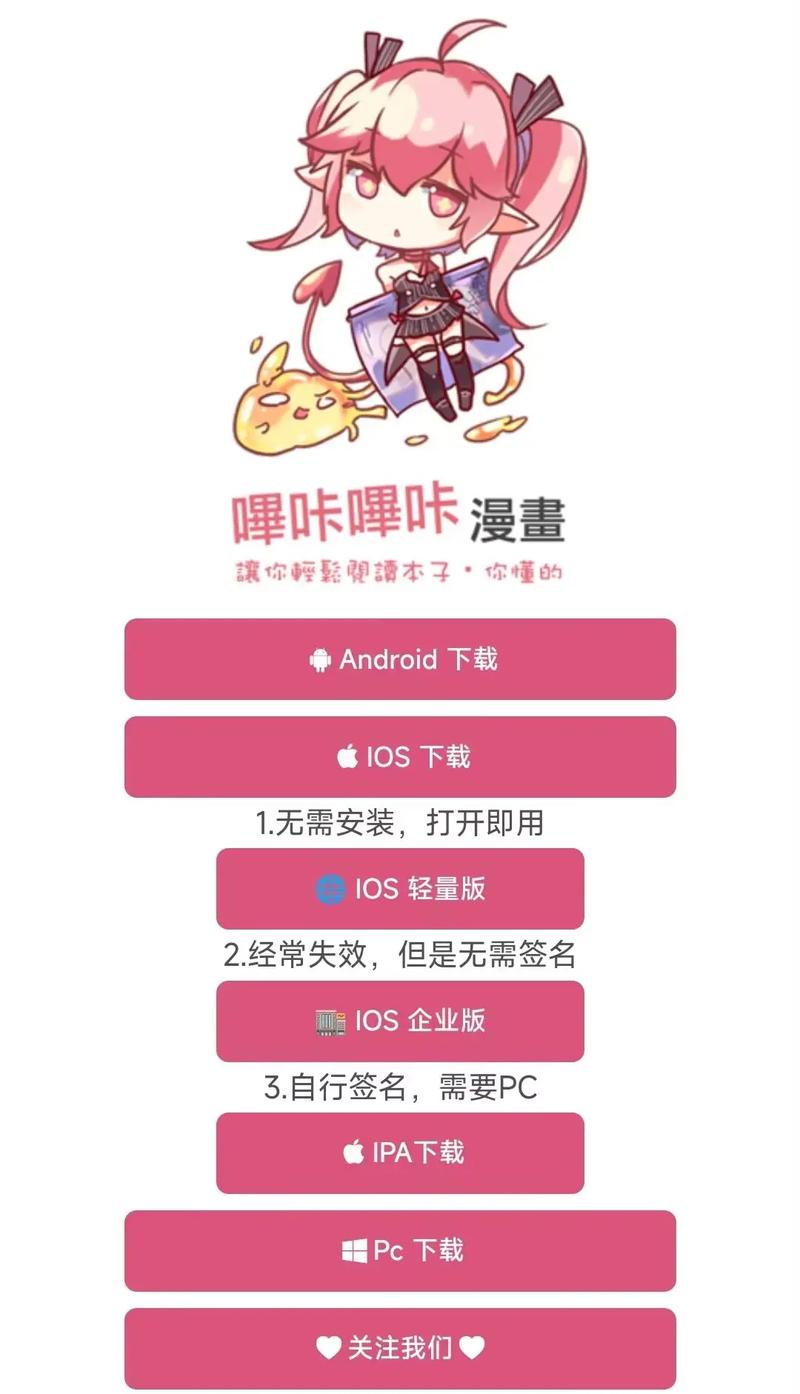Click the building icon on IOS 企业版
This screenshot has width=800, height=1394.
pyautogui.click(x=328, y=1021)
